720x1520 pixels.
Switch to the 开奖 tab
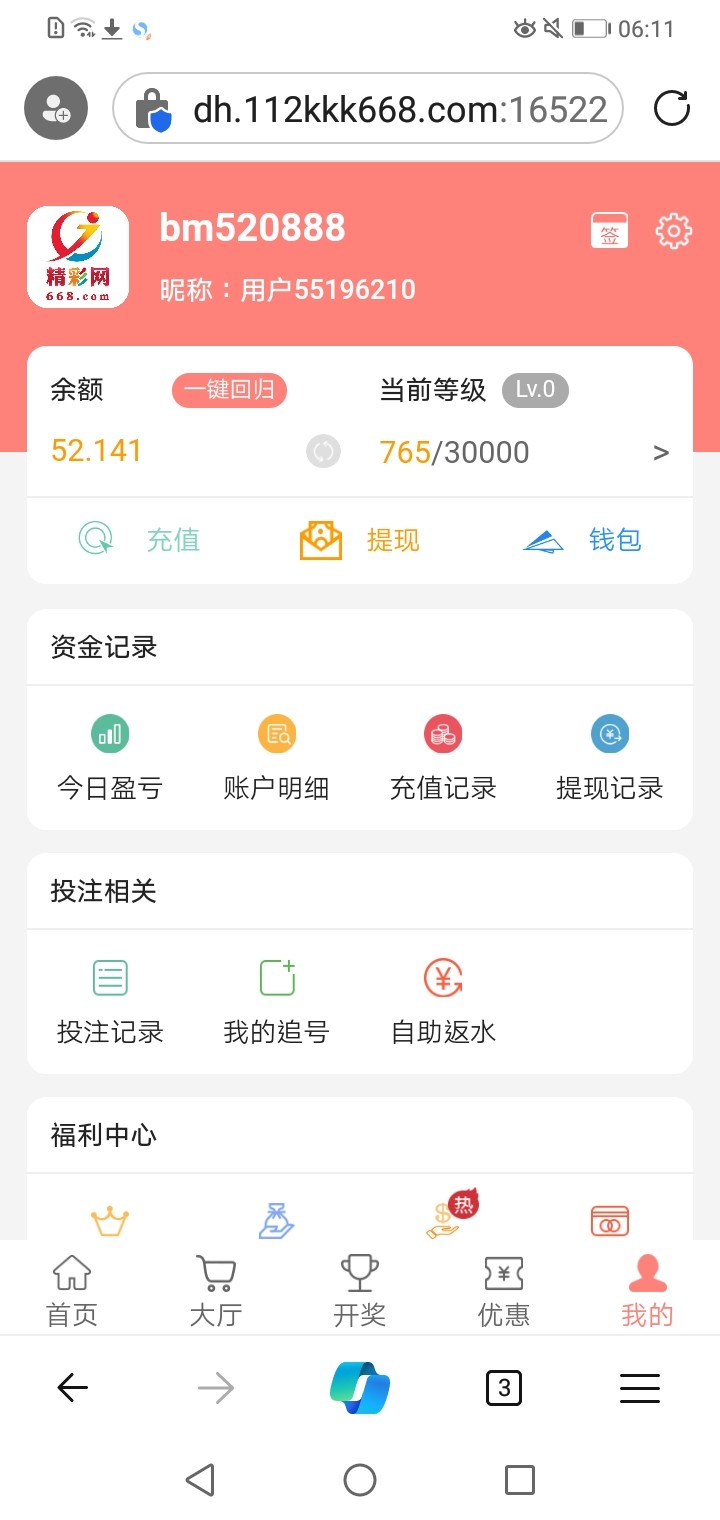(x=360, y=1290)
